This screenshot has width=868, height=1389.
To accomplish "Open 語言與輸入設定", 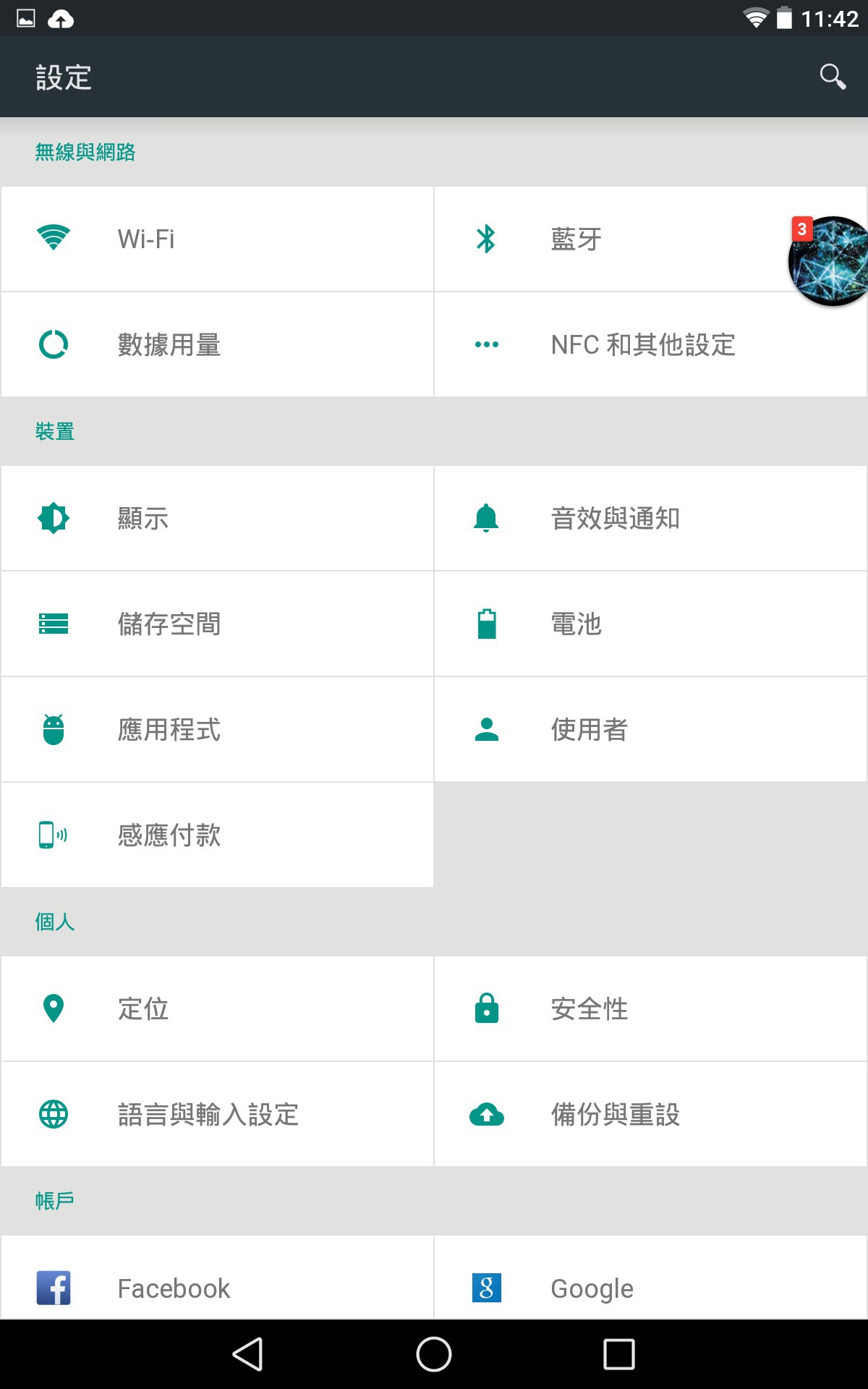I will click(x=217, y=1114).
